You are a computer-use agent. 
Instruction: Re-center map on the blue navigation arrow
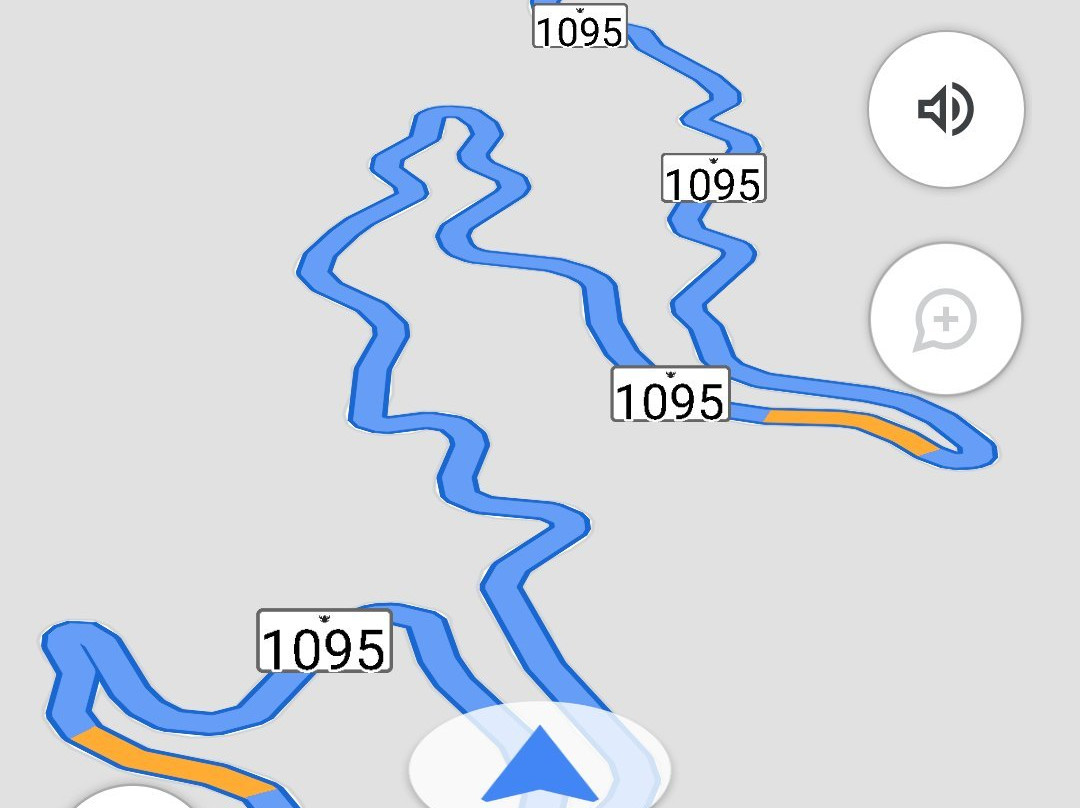pos(540,766)
